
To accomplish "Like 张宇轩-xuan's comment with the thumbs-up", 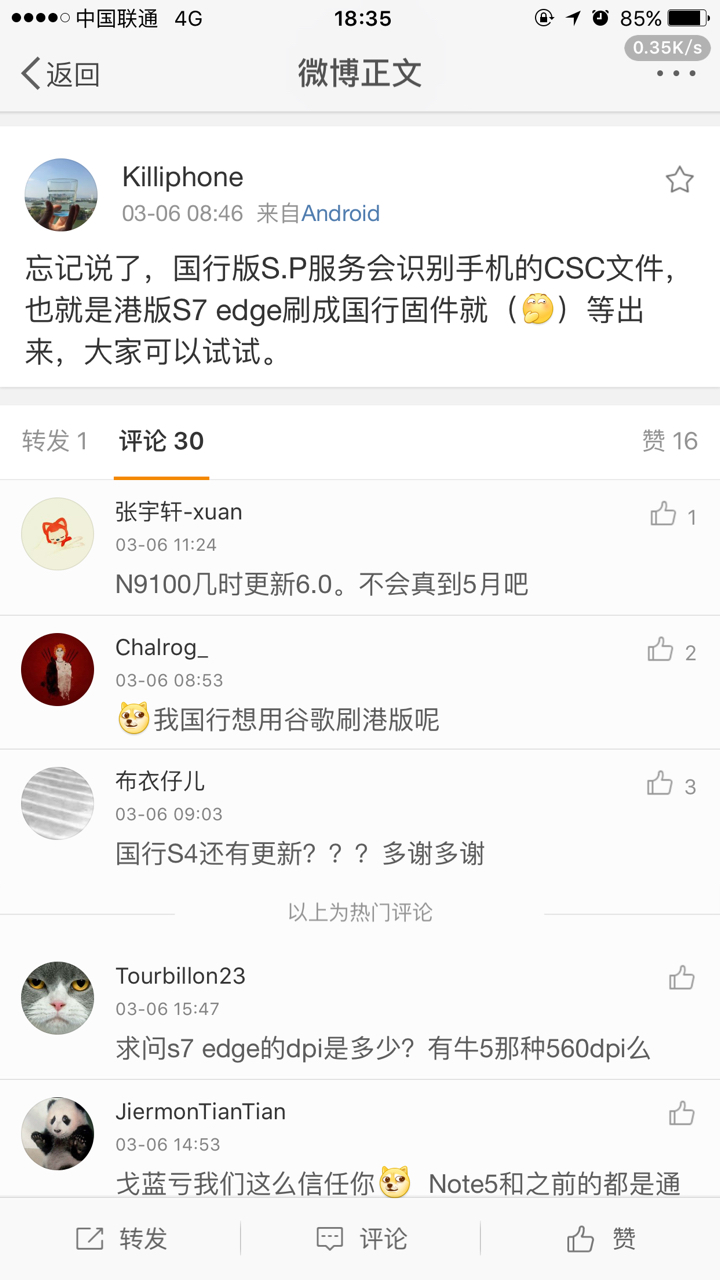I will click(663, 512).
